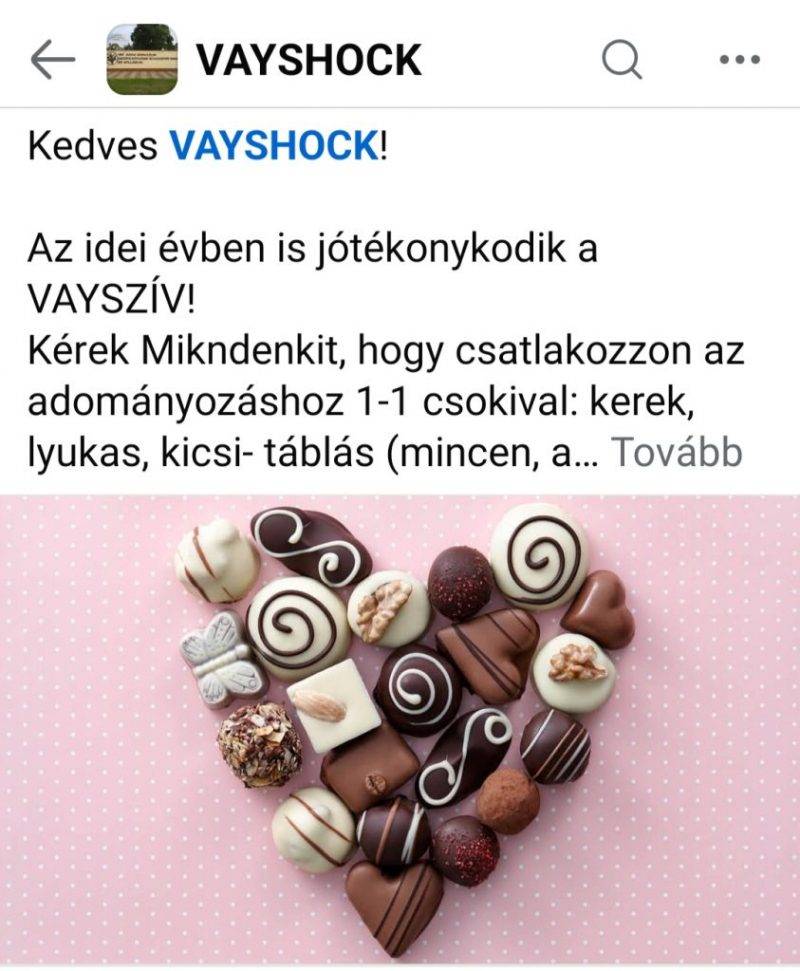
Task: Open the VAYSHOCK group avatar
Action: click(141, 60)
